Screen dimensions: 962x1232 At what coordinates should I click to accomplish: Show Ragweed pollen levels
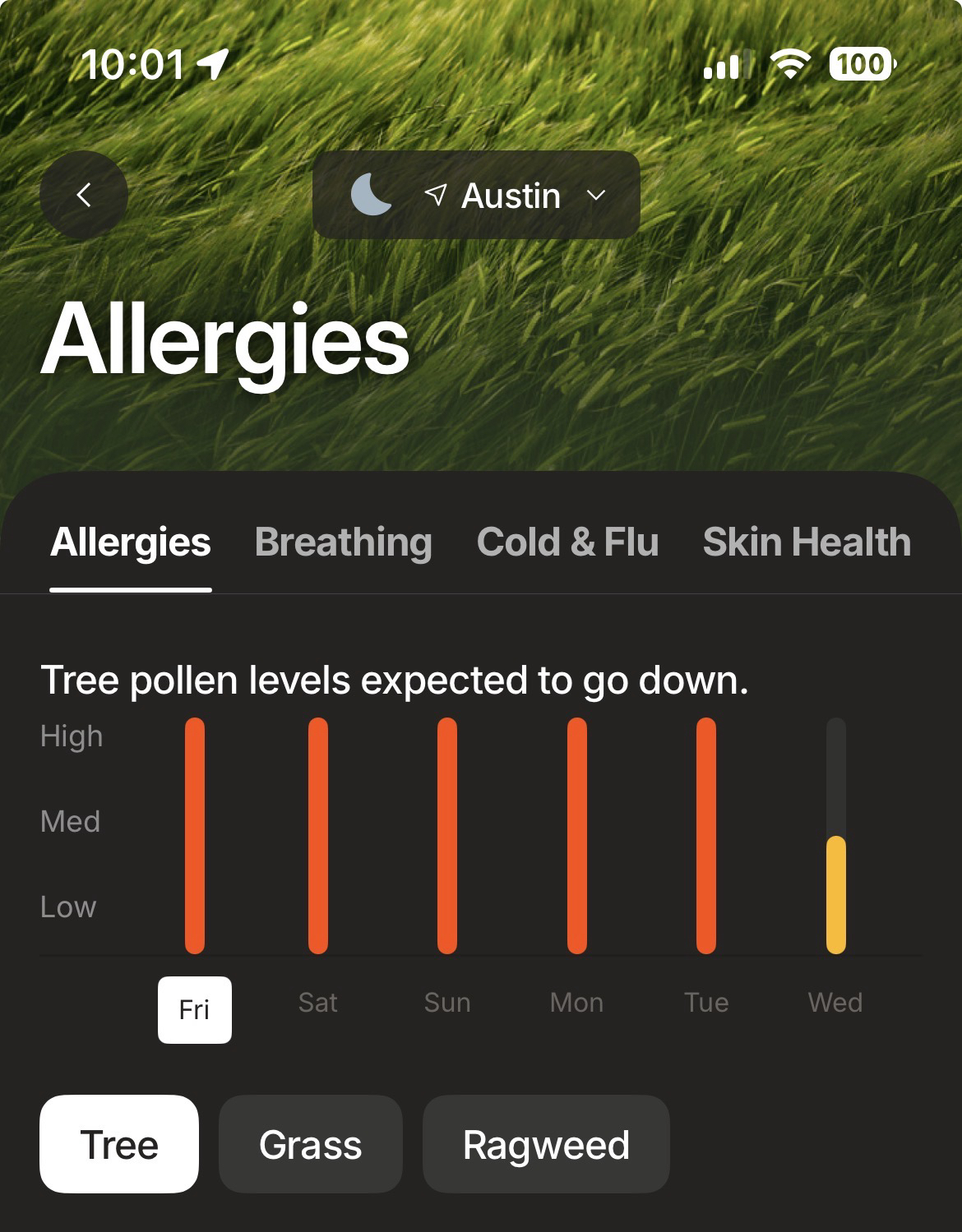pos(546,1144)
